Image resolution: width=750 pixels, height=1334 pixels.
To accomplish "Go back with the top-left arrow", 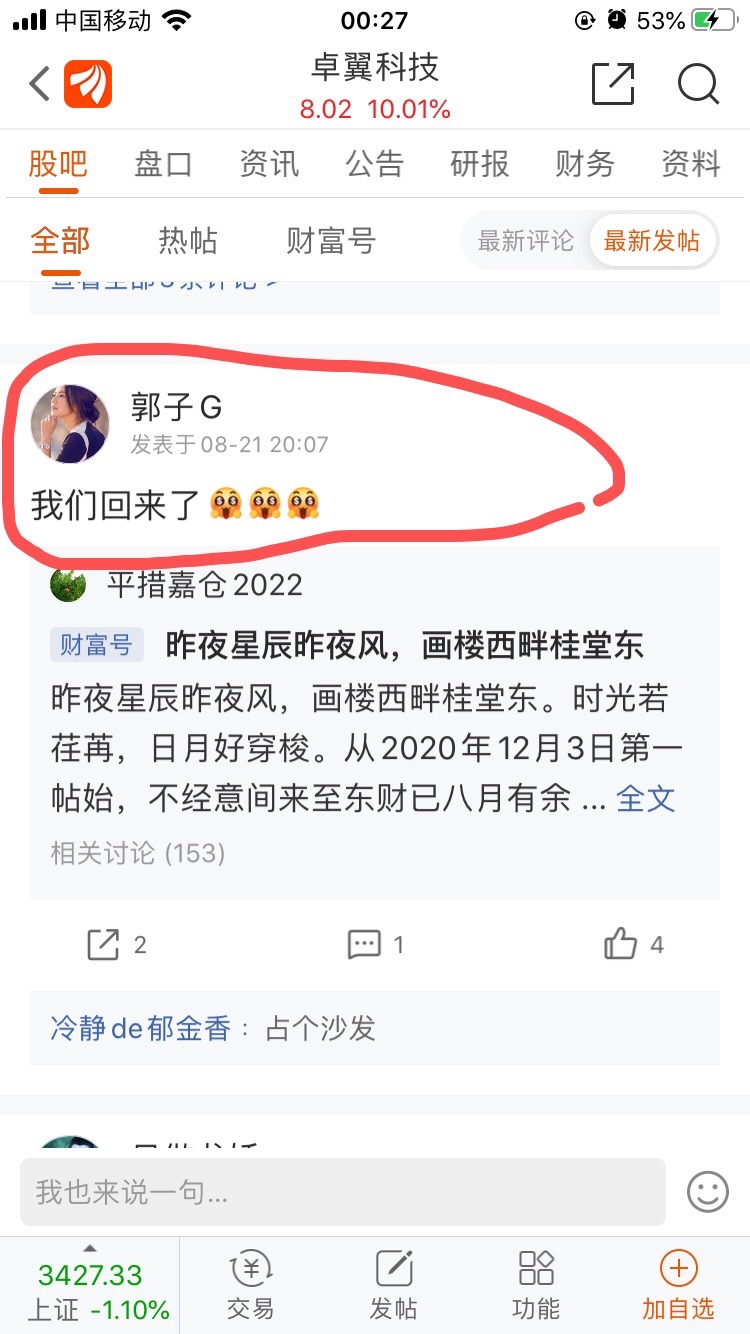I will (x=39, y=84).
